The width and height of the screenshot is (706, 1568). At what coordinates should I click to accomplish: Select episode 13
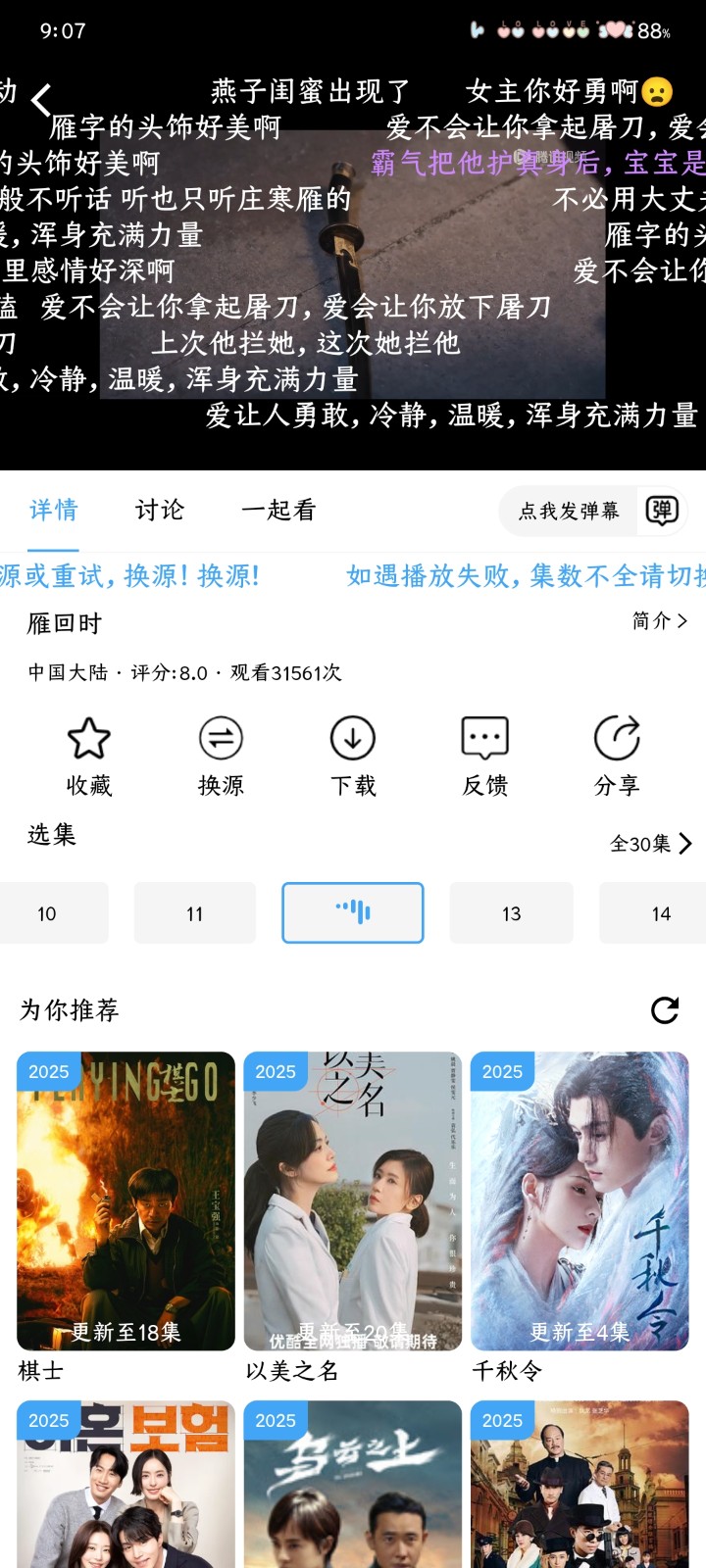512,913
